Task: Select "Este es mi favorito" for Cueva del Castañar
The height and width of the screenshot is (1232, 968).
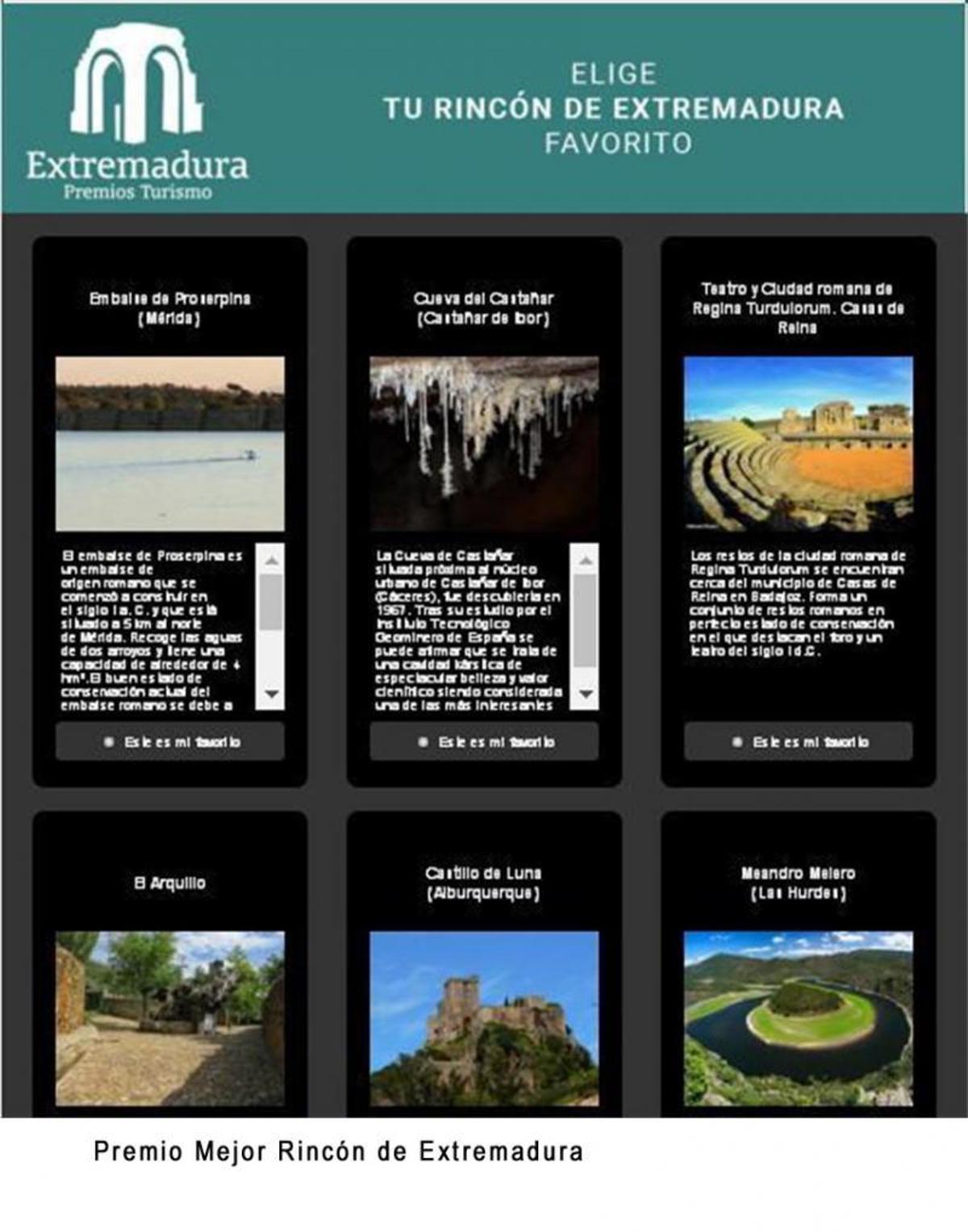Action: pyautogui.click(x=484, y=741)
